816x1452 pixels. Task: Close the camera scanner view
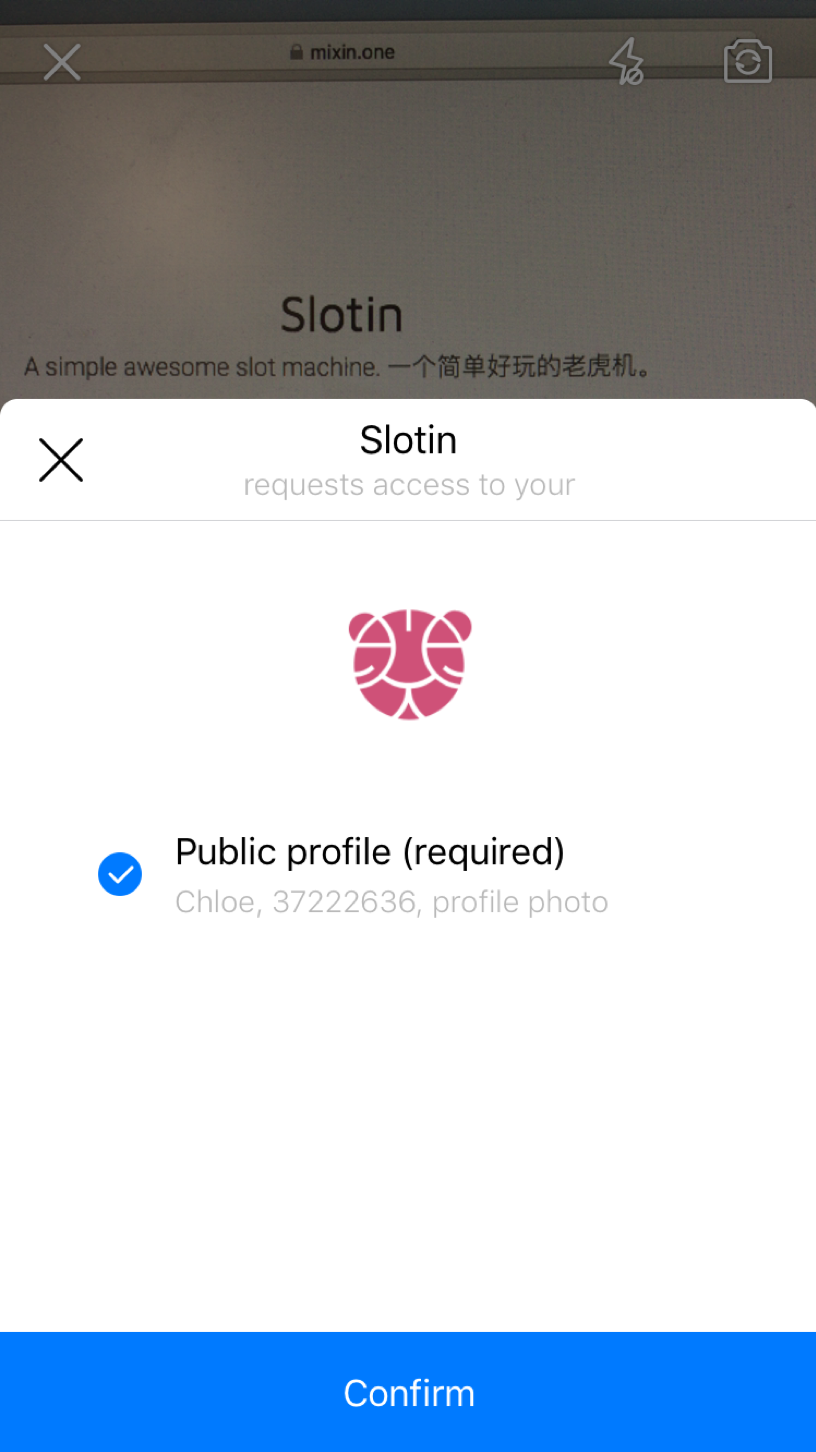click(62, 62)
